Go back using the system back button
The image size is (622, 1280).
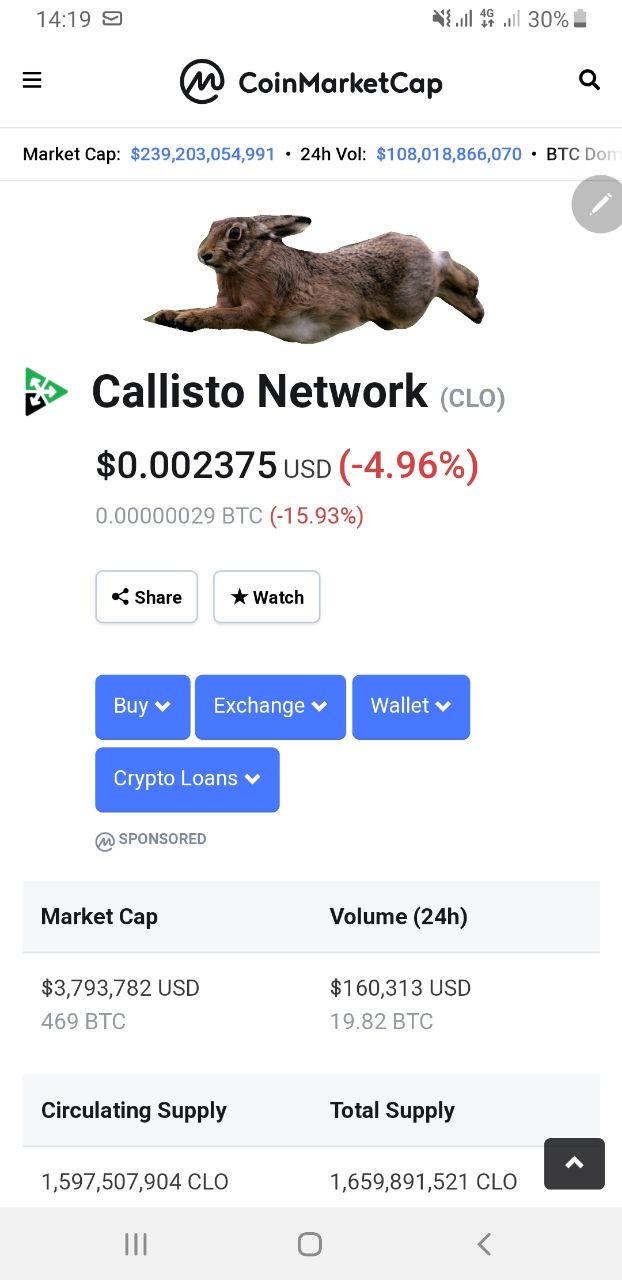click(484, 1244)
